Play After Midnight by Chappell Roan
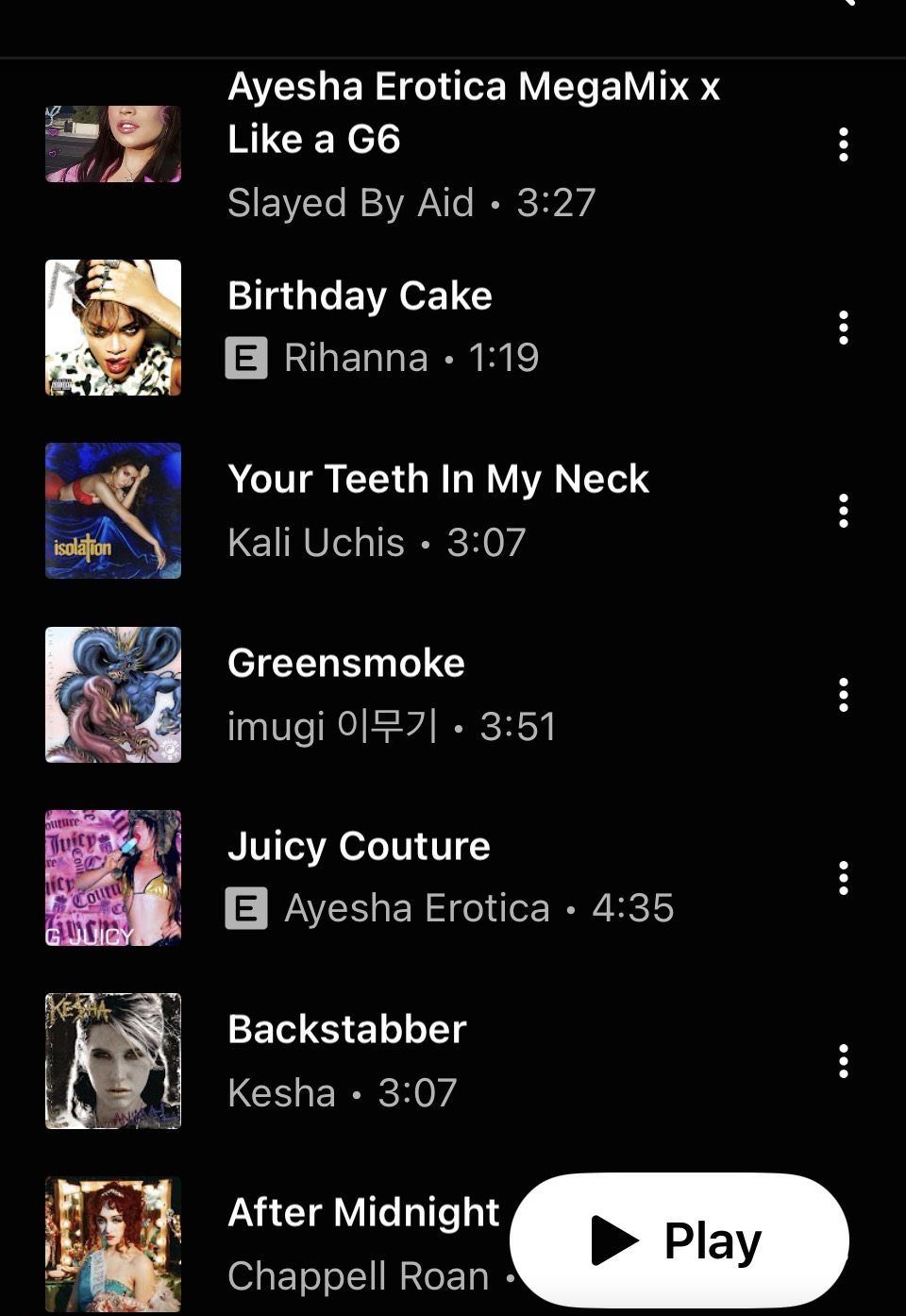This screenshot has height=1316, width=906. click(x=362, y=1240)
